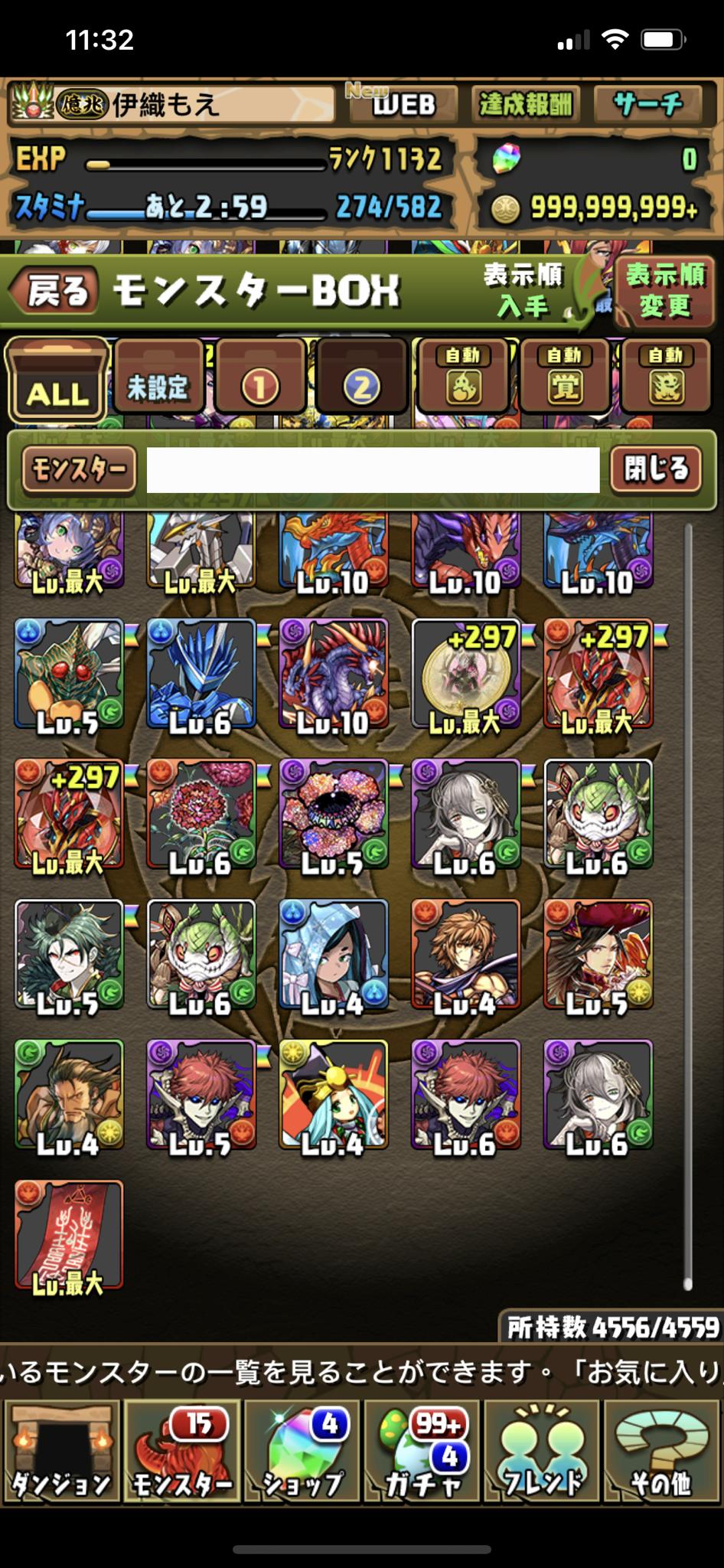Image resolution: width=724 pixels, height=1568 pixels.
Task: Open the サーチ search button
Action: pos(647,104)
